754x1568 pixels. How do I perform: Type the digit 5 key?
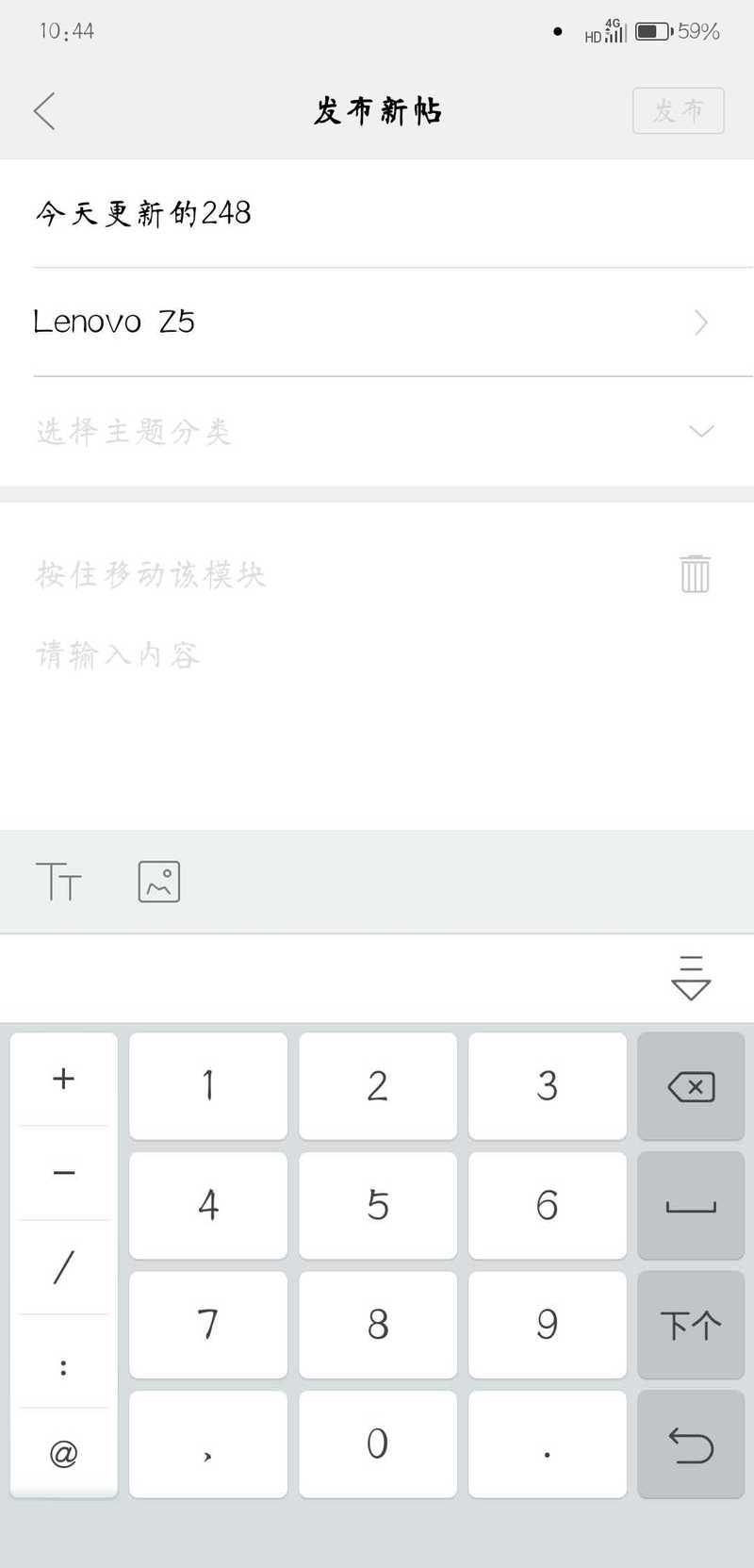[377, 1206]
